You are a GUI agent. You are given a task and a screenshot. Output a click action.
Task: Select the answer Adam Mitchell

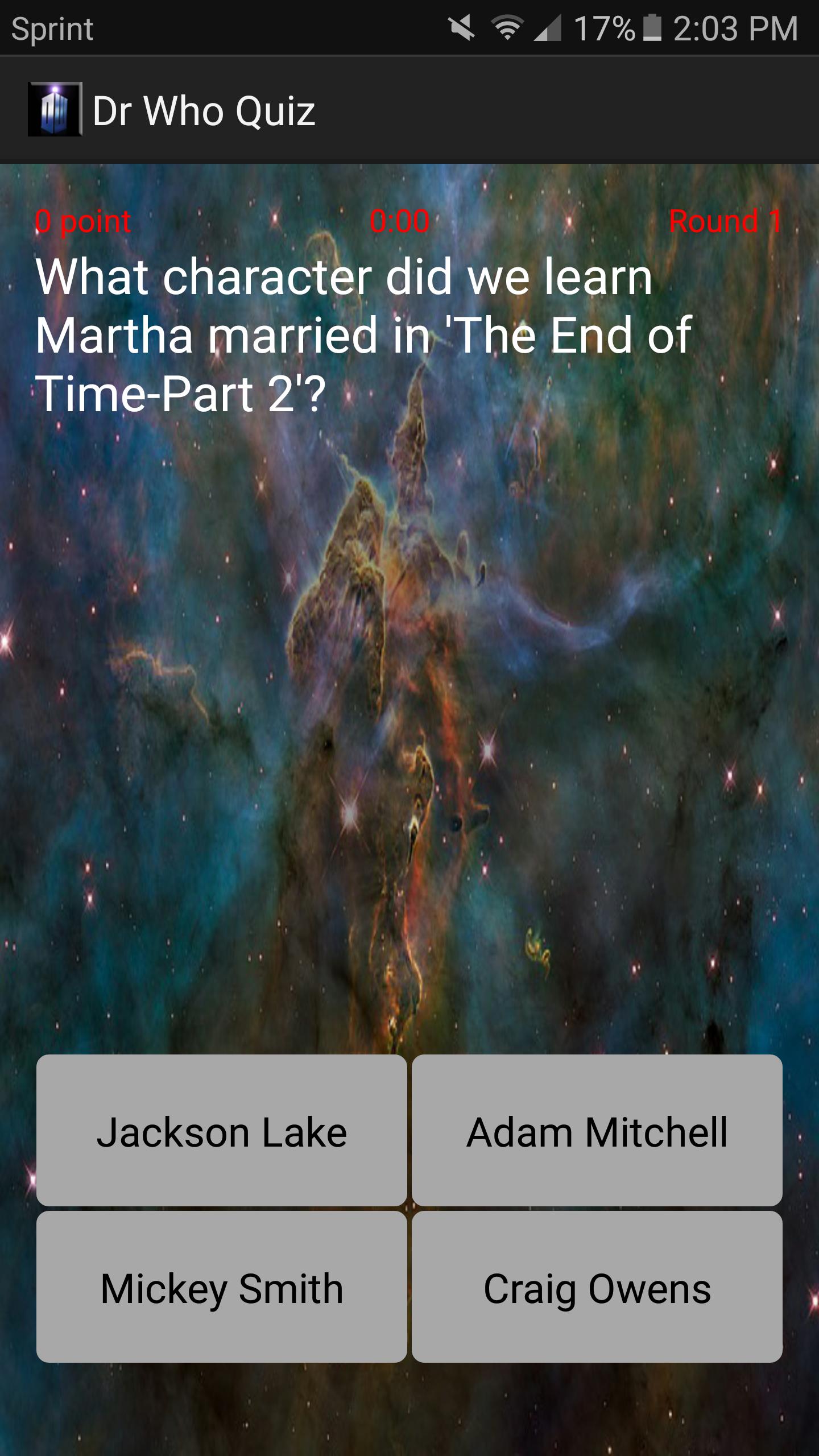597,1131
